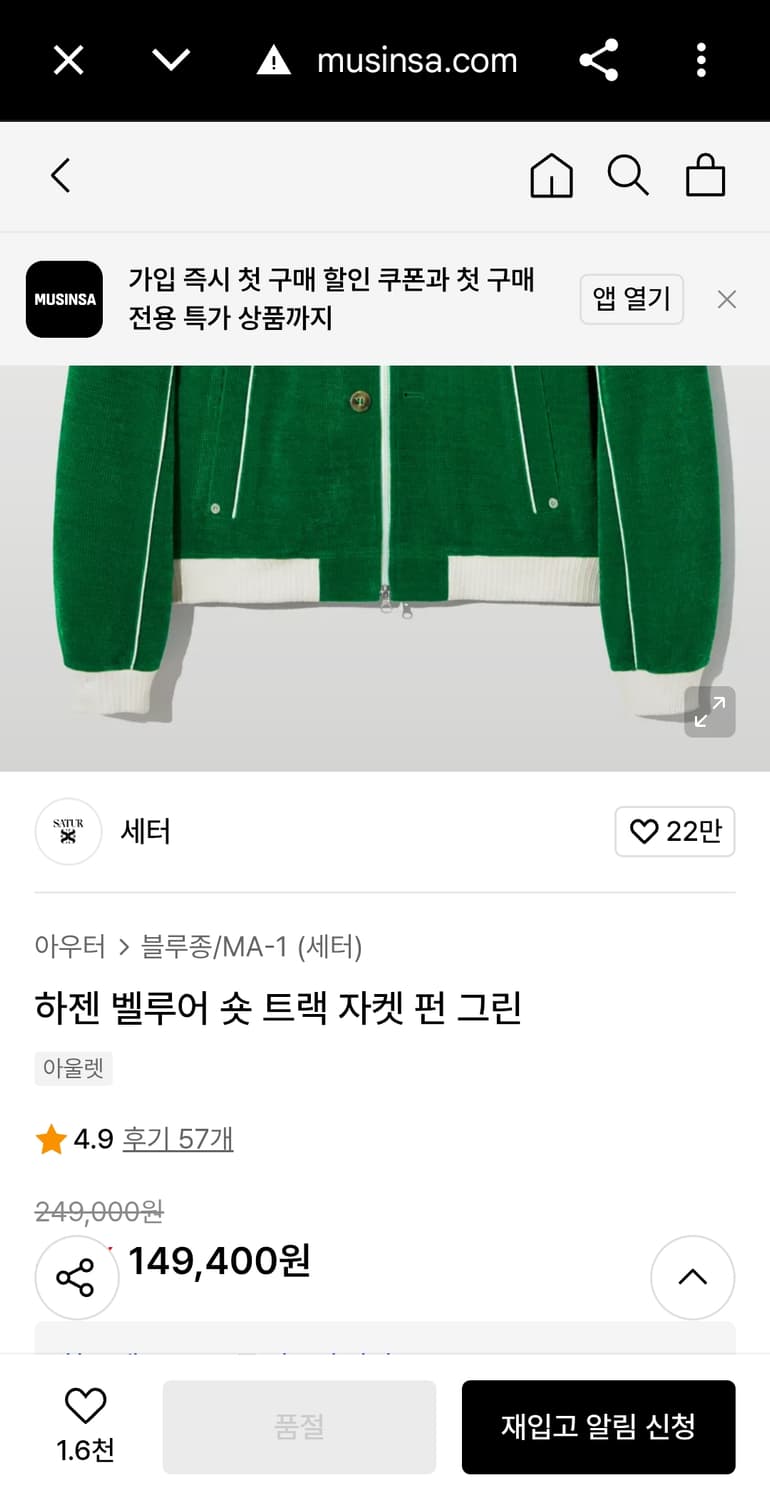
Task: Expand the product photo to fullscreen
Action: click(710, 712)
